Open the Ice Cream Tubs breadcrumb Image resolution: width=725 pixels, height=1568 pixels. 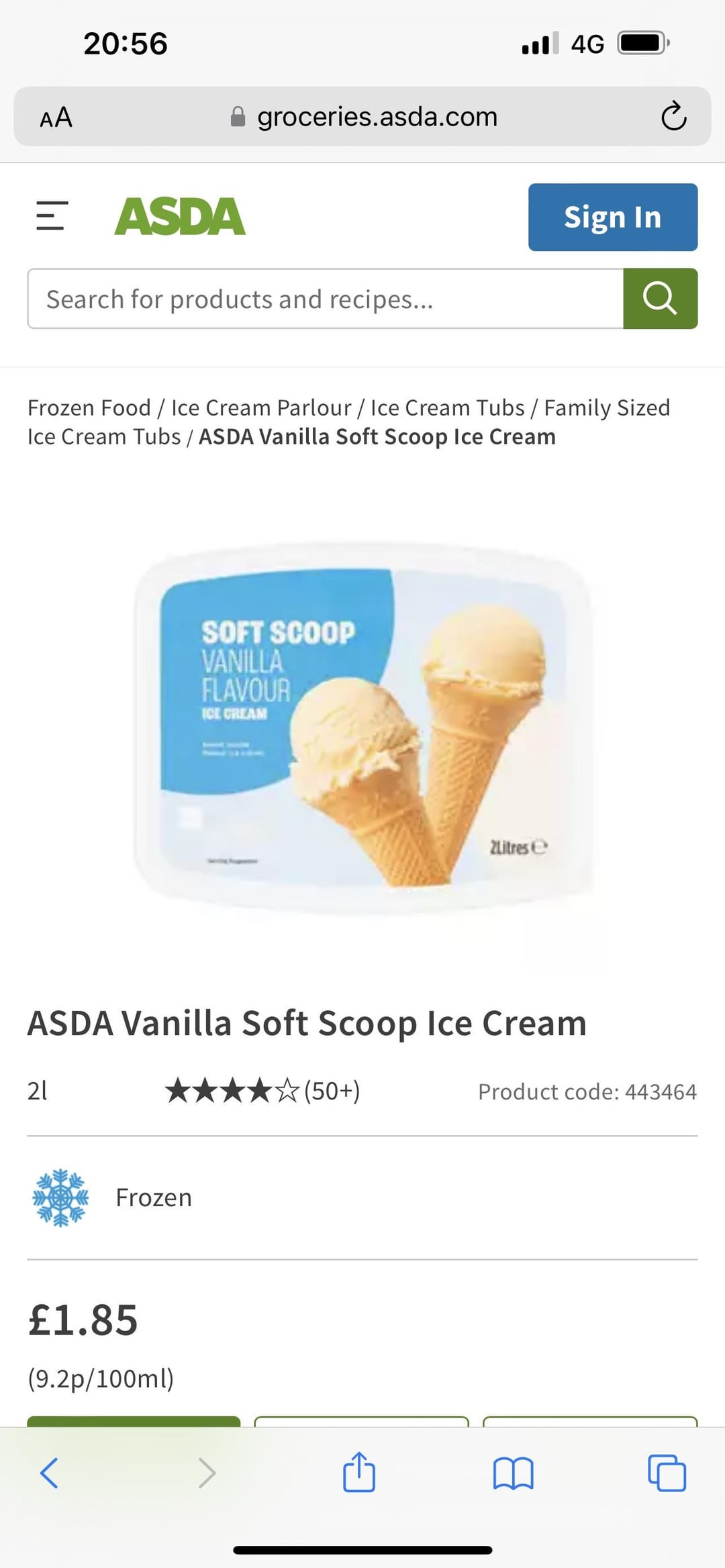click(447, 407)
